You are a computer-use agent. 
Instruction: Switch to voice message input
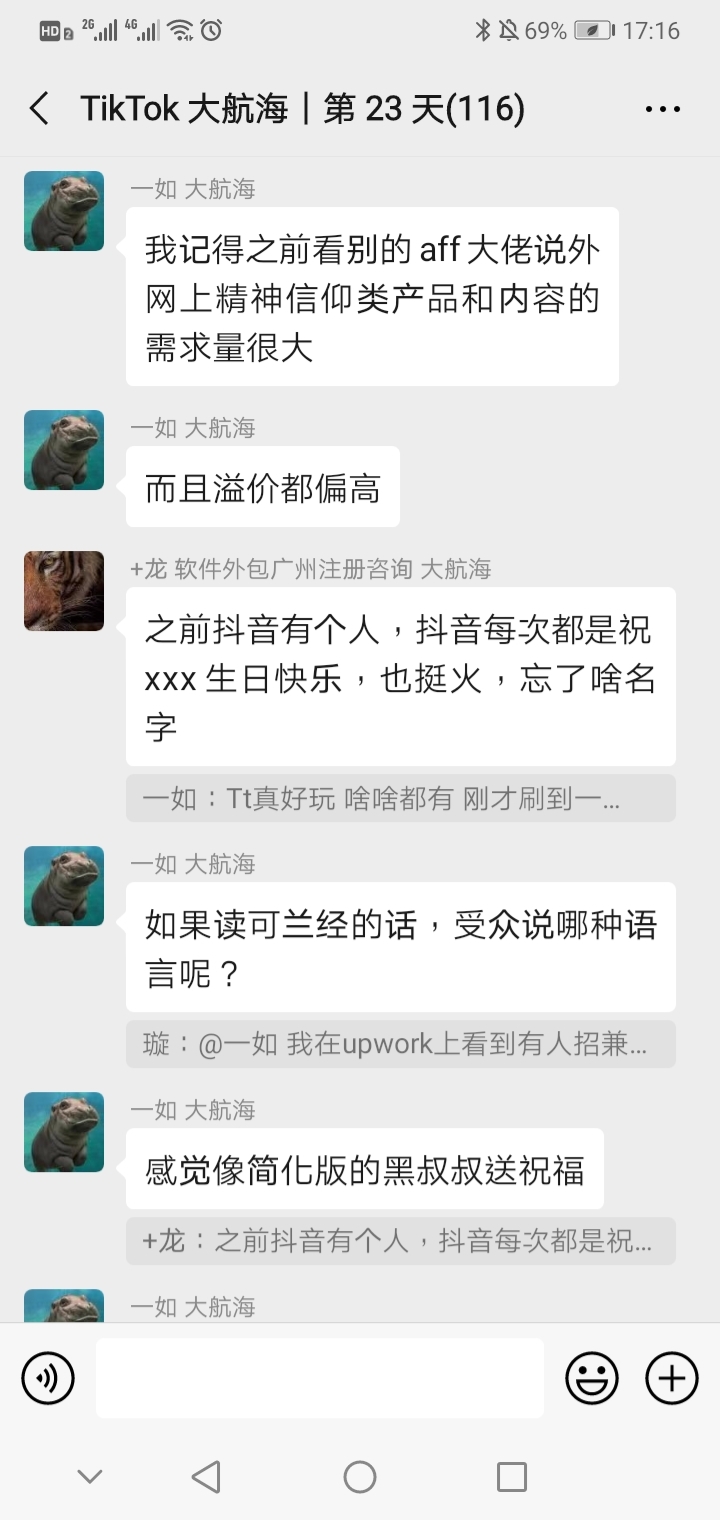pyautogui.click(x=48, y=1378)
